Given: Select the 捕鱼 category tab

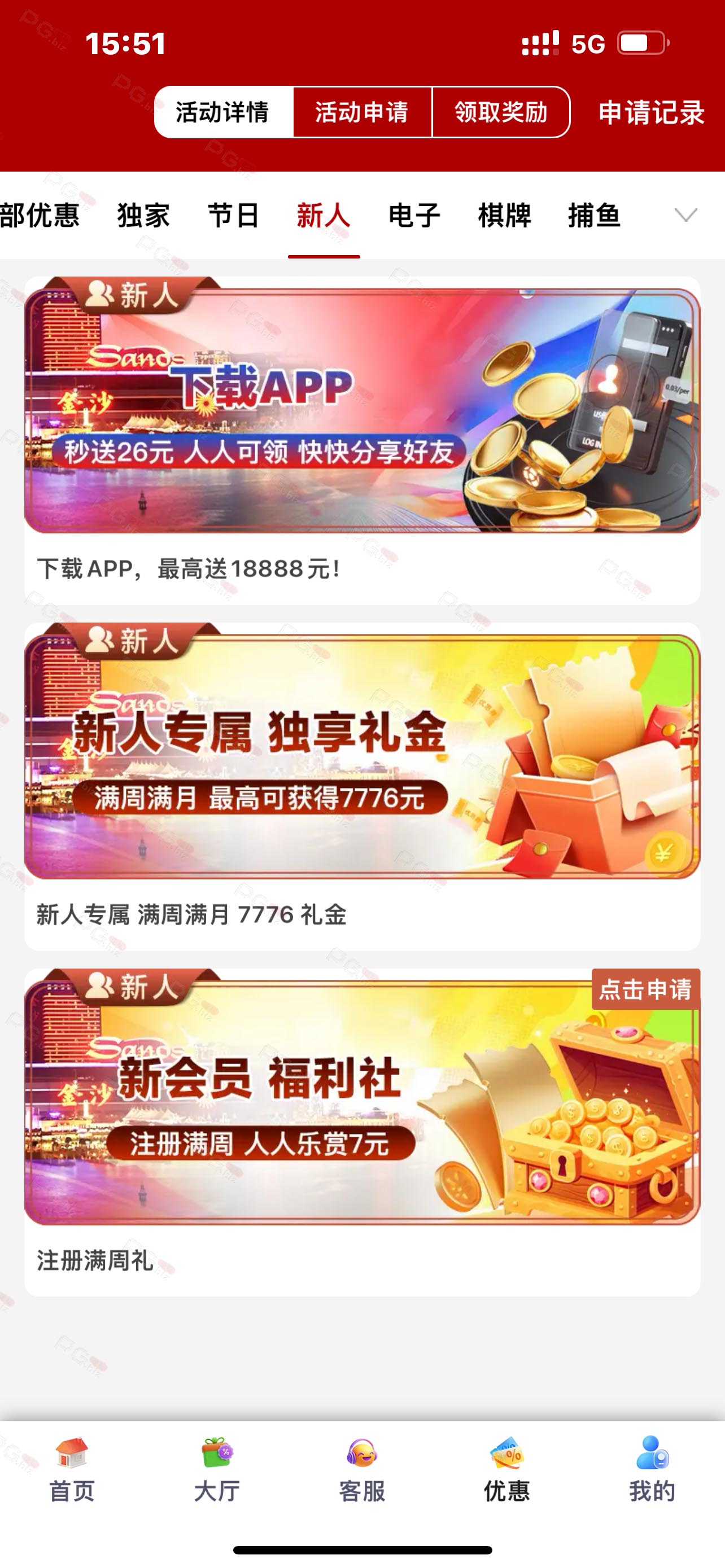Looking at the screenshot, I should pyautogui.click(x=594, y=216).
